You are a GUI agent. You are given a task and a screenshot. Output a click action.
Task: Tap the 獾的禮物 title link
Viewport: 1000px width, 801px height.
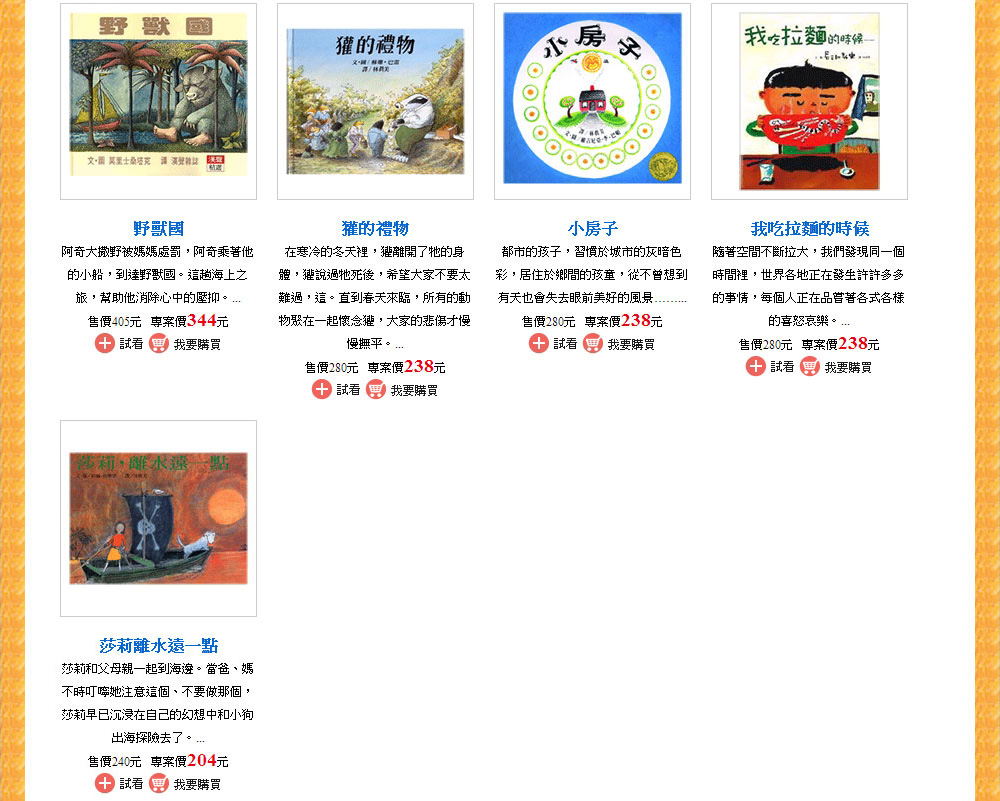pyautogui.click(x=375, y=228)
